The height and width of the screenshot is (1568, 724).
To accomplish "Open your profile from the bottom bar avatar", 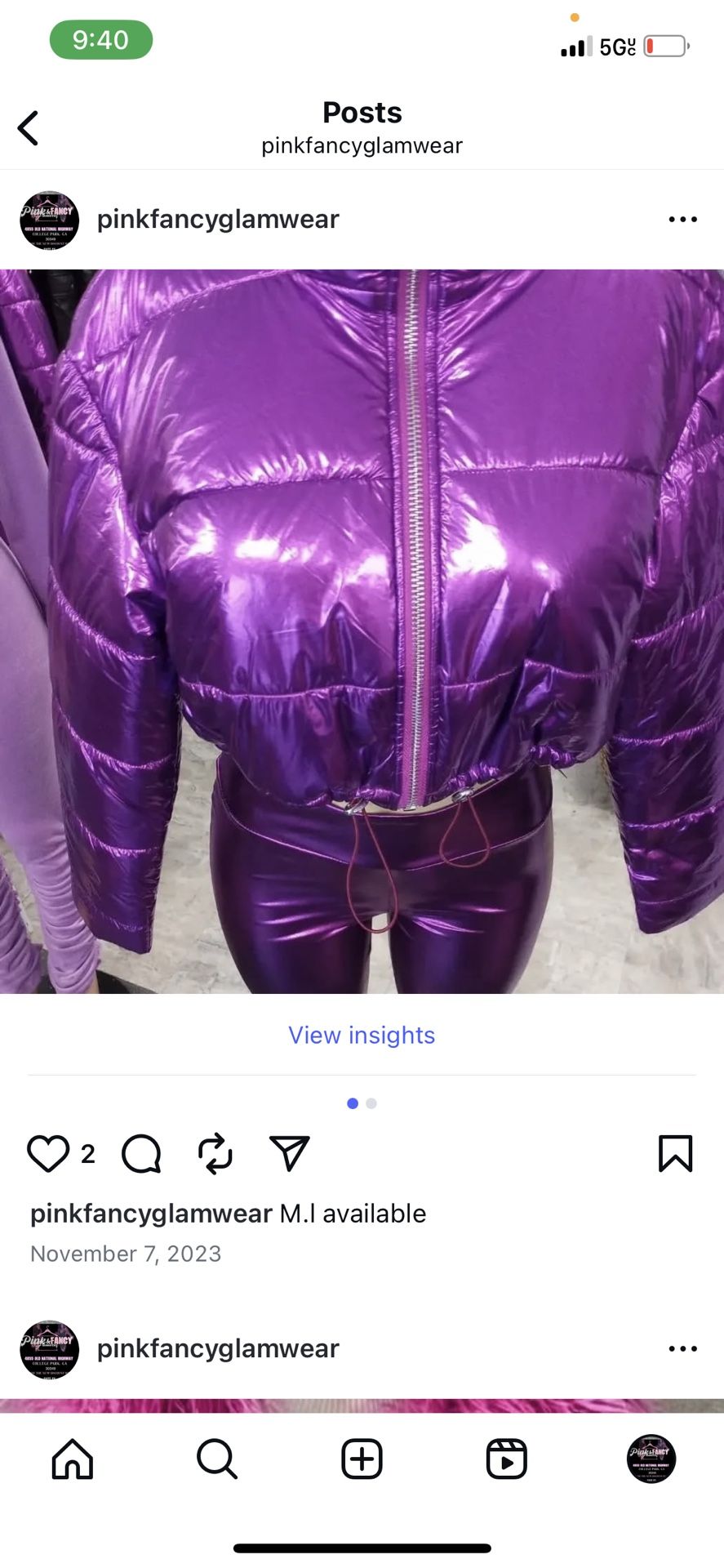I will click(x=651, y=1460).
